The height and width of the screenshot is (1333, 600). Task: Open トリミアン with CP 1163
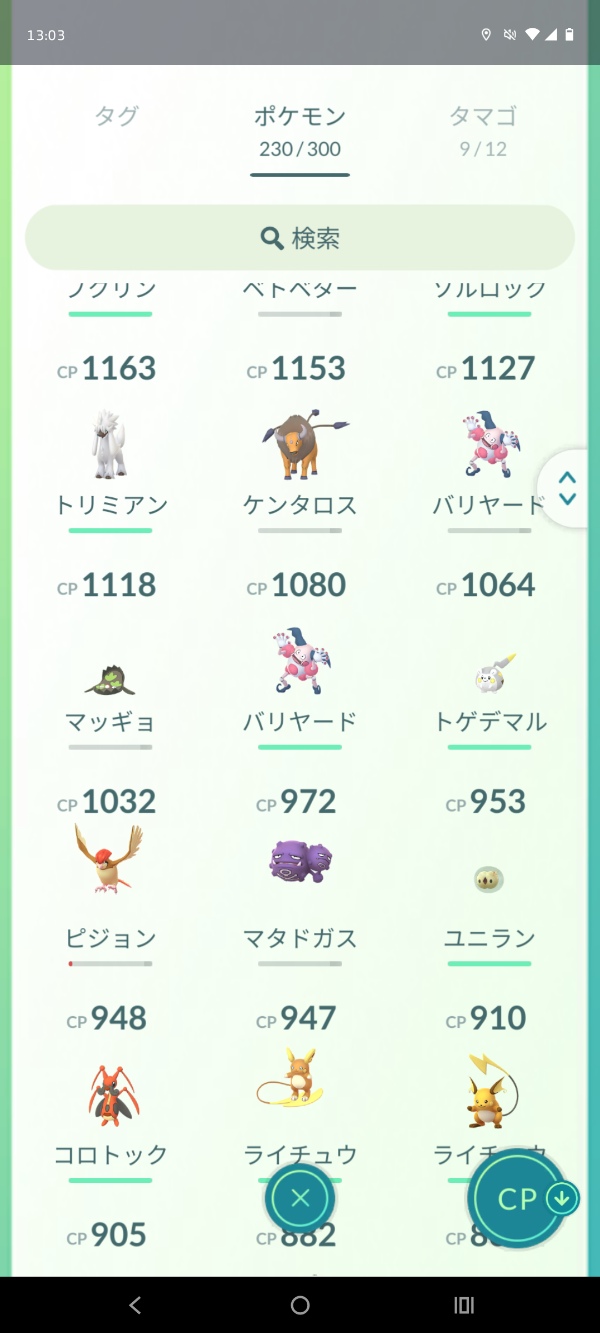pos(110,440)
